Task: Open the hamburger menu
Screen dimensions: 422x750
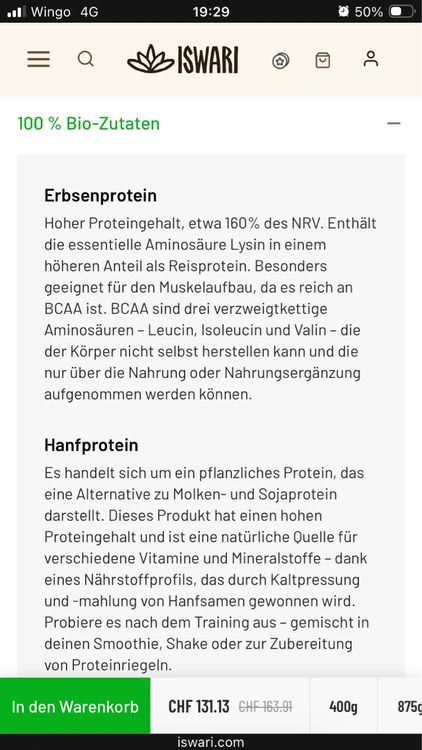Action: (38, 59)
